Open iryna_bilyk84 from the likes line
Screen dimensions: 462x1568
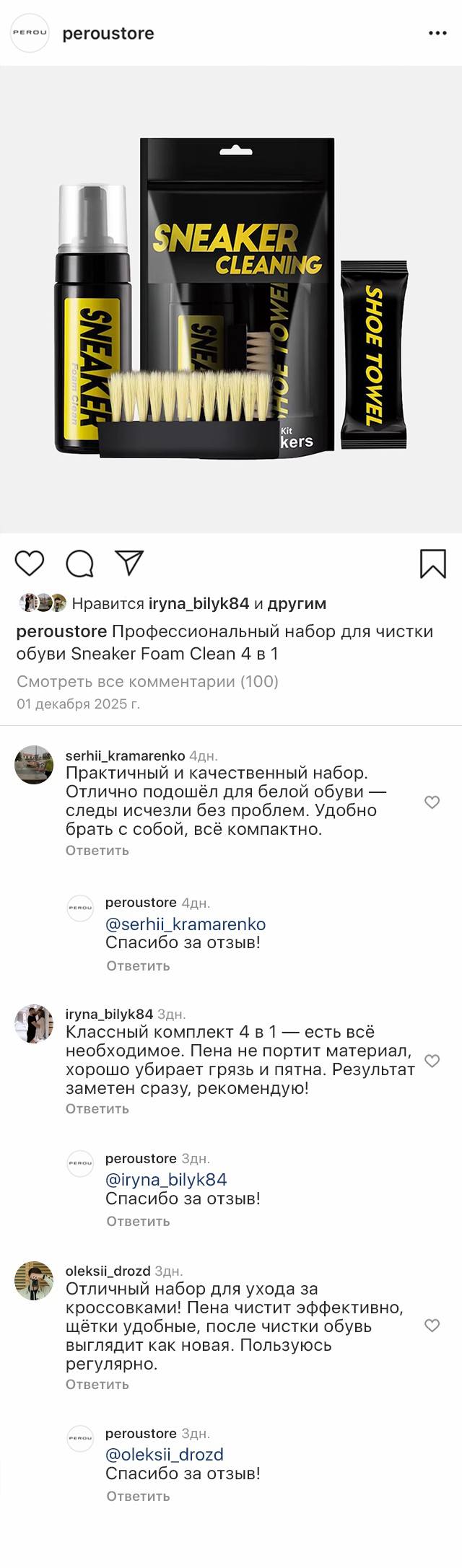[x=199, y=603]
